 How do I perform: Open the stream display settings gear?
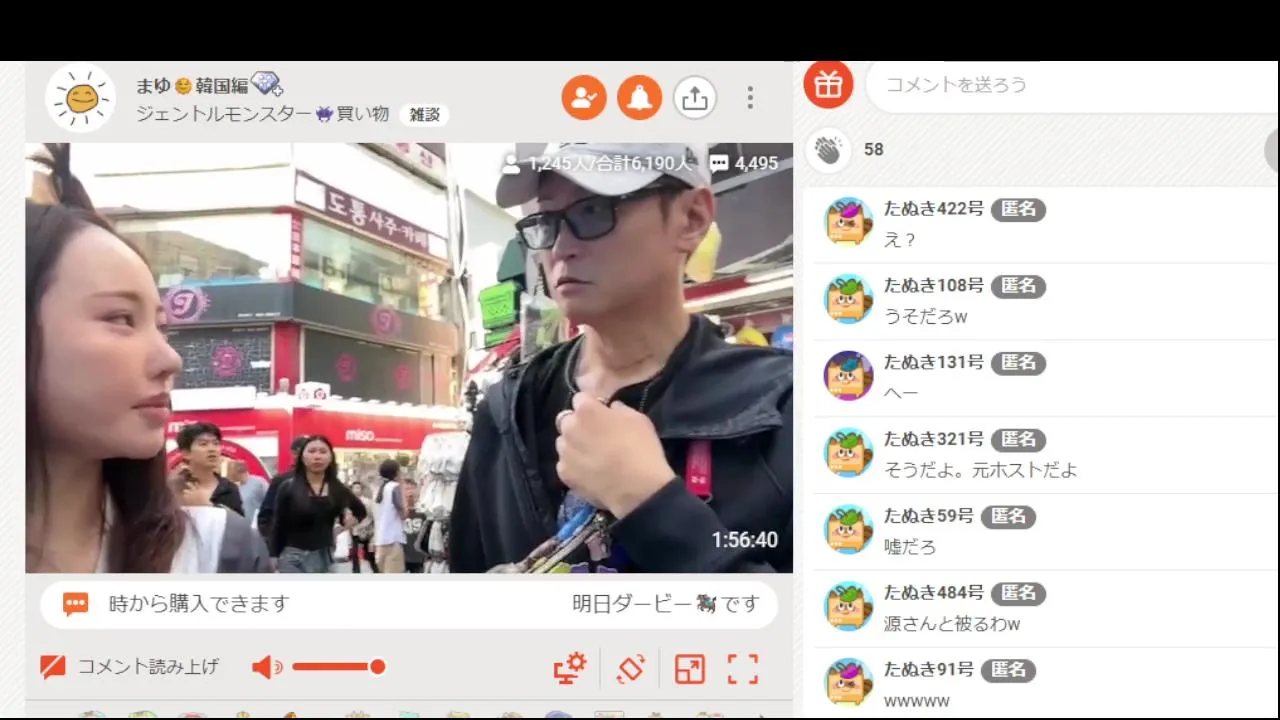[570, 668]
